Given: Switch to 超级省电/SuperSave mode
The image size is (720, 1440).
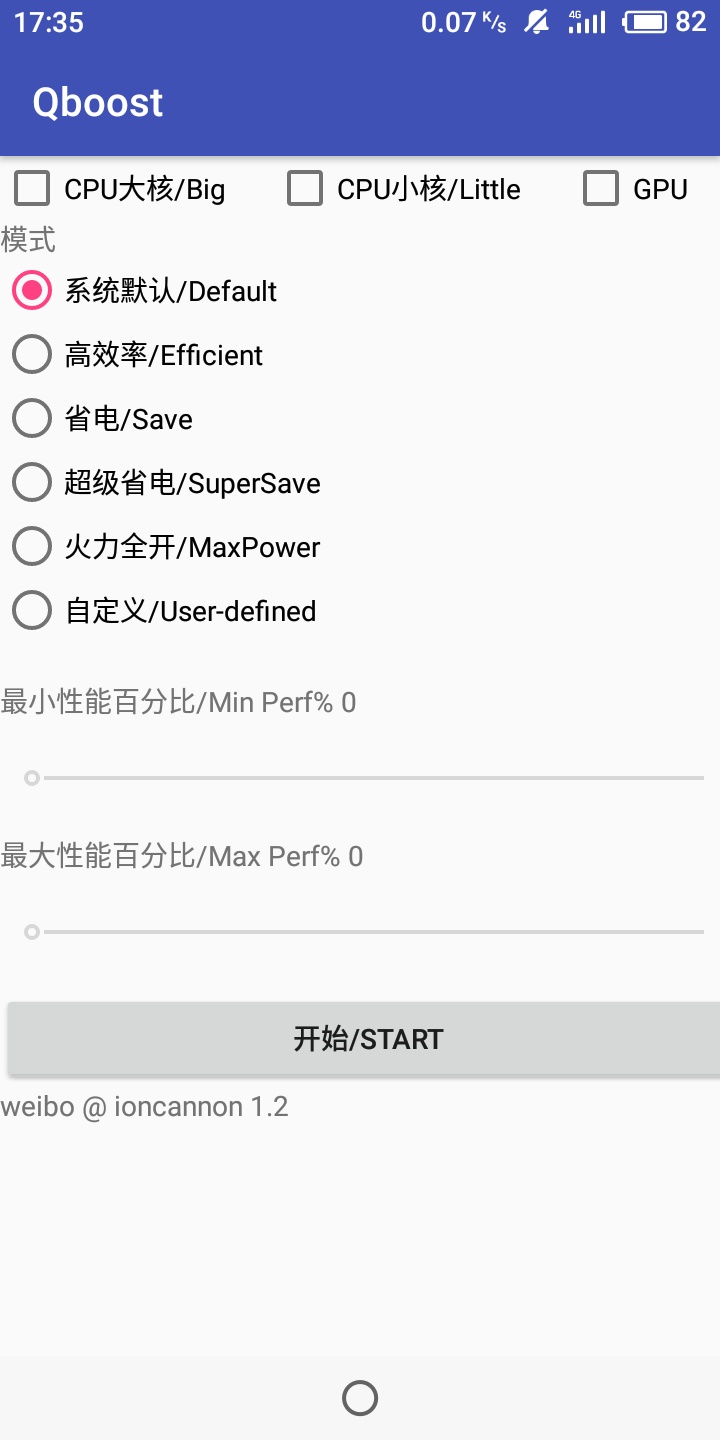Looking at the screenshot, I should click(33, 483).
